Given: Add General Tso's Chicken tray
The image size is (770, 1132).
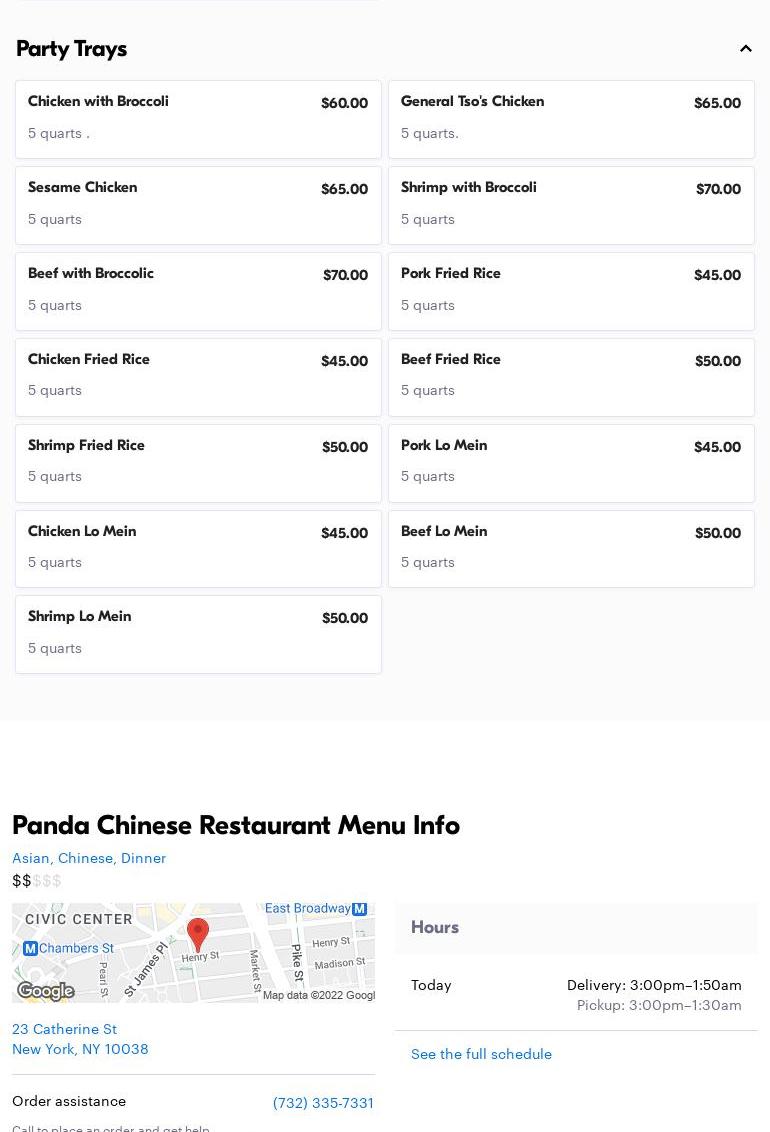Looking at the screenshot, I should pos(571,119).
